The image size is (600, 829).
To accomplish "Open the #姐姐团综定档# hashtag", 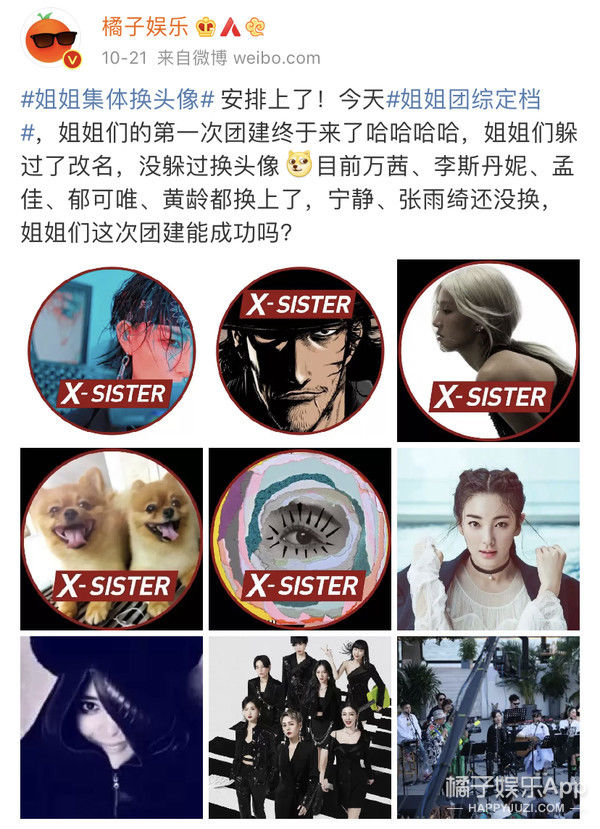I will [x=465, y=99].
